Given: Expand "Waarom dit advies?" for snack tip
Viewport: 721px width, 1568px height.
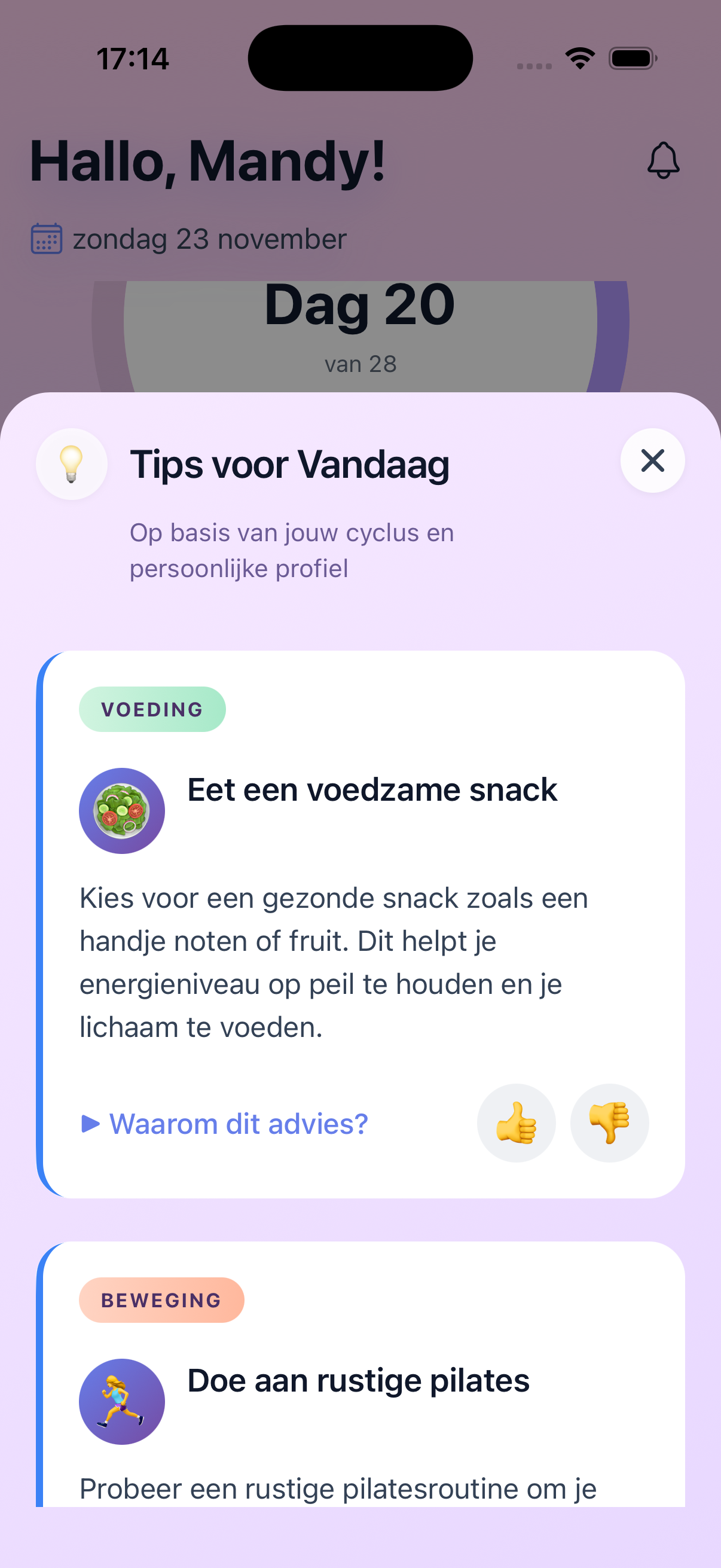Looking at the screenshot, I should [225, 1124].
